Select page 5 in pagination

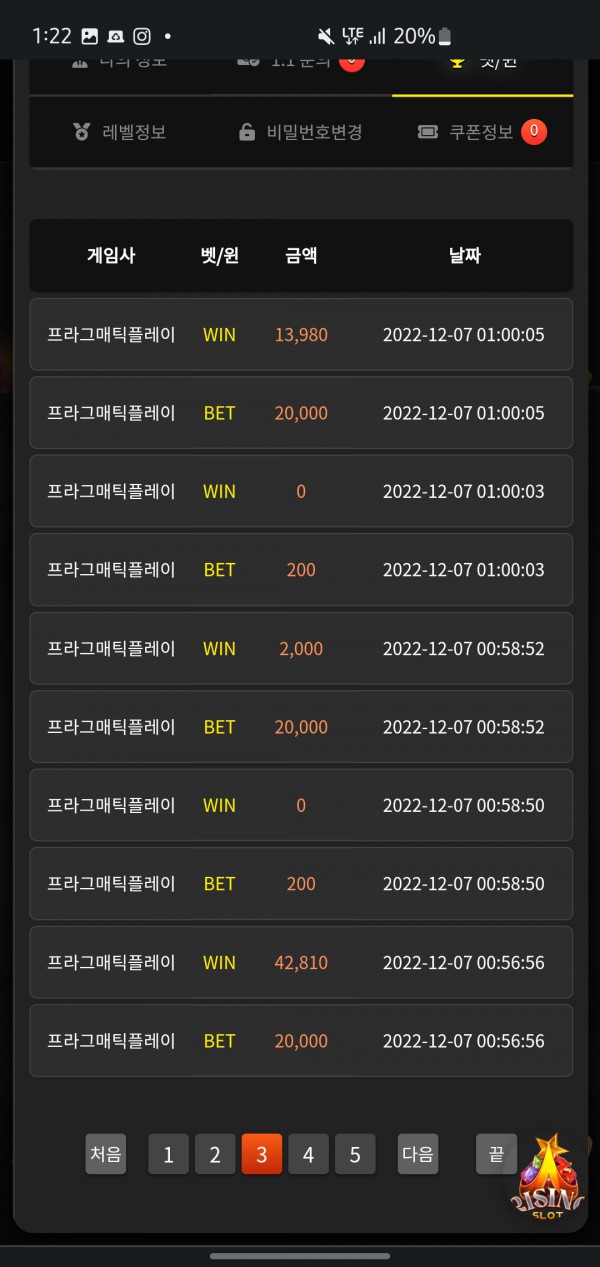point(355,1155)
